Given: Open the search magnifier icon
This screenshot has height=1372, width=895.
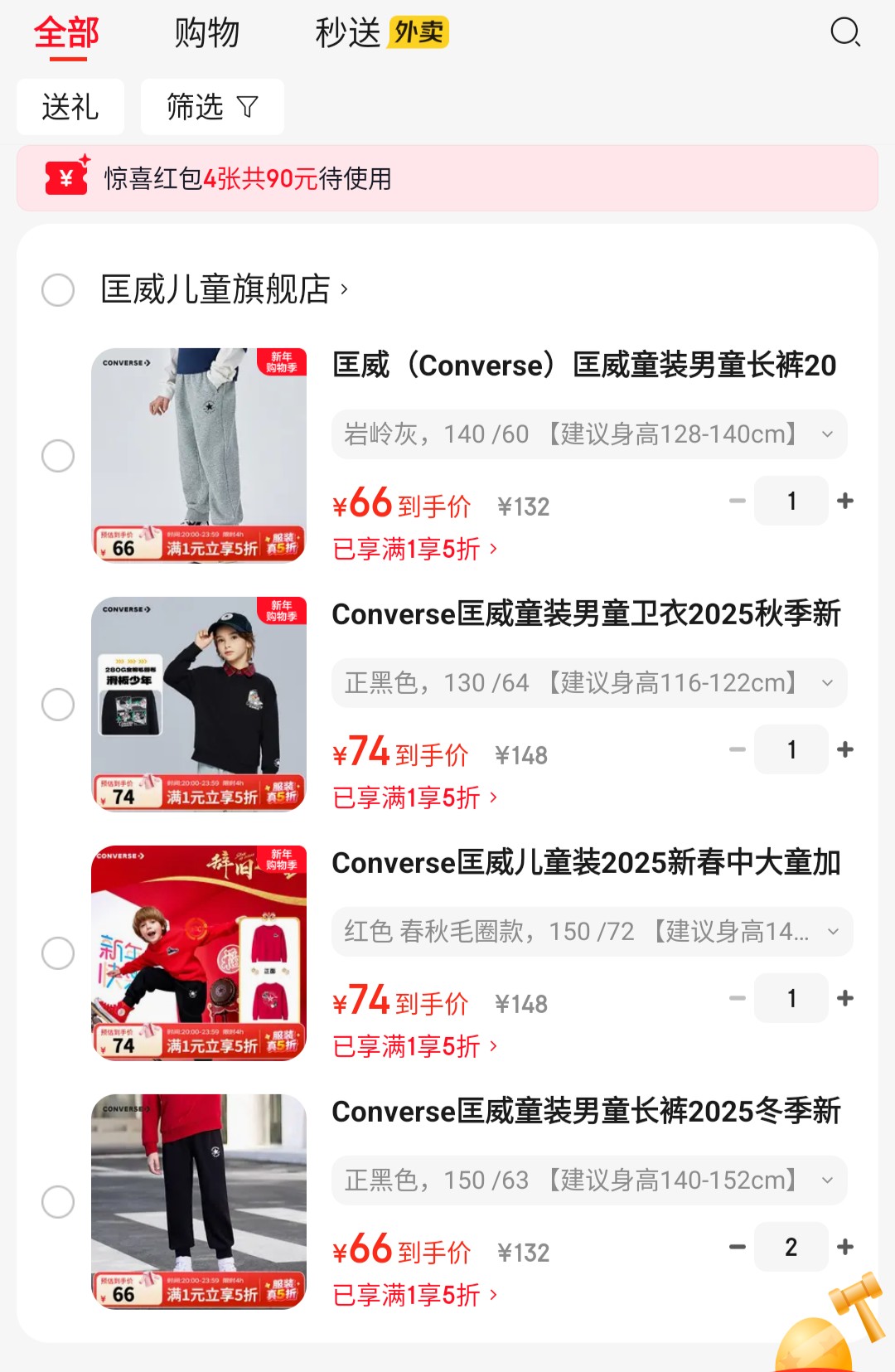Looking at the screenshot, I should click(x=845, y=33).
